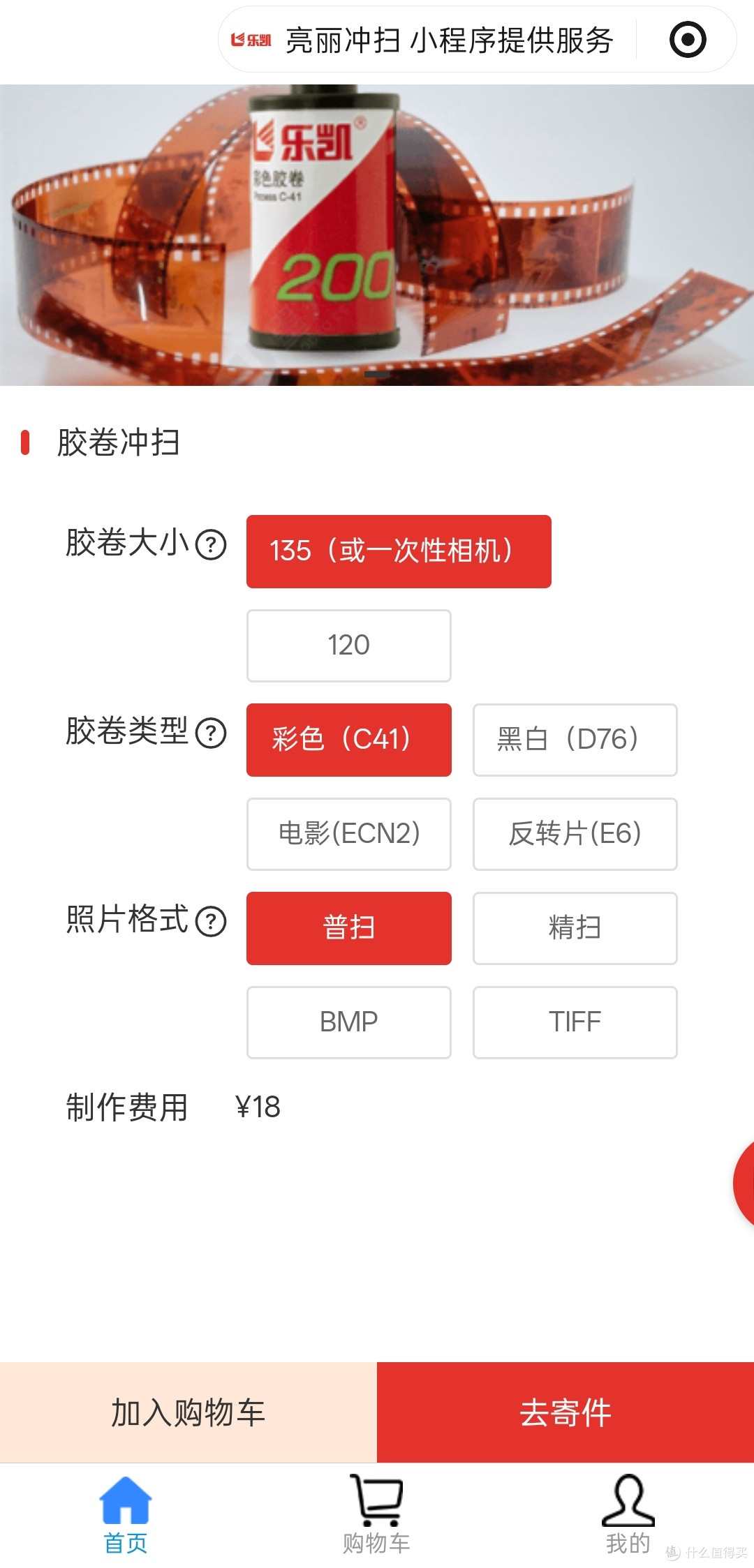
Task: Select TIFF photo format
Action: pyautogui.click(x=575, y=1022)
